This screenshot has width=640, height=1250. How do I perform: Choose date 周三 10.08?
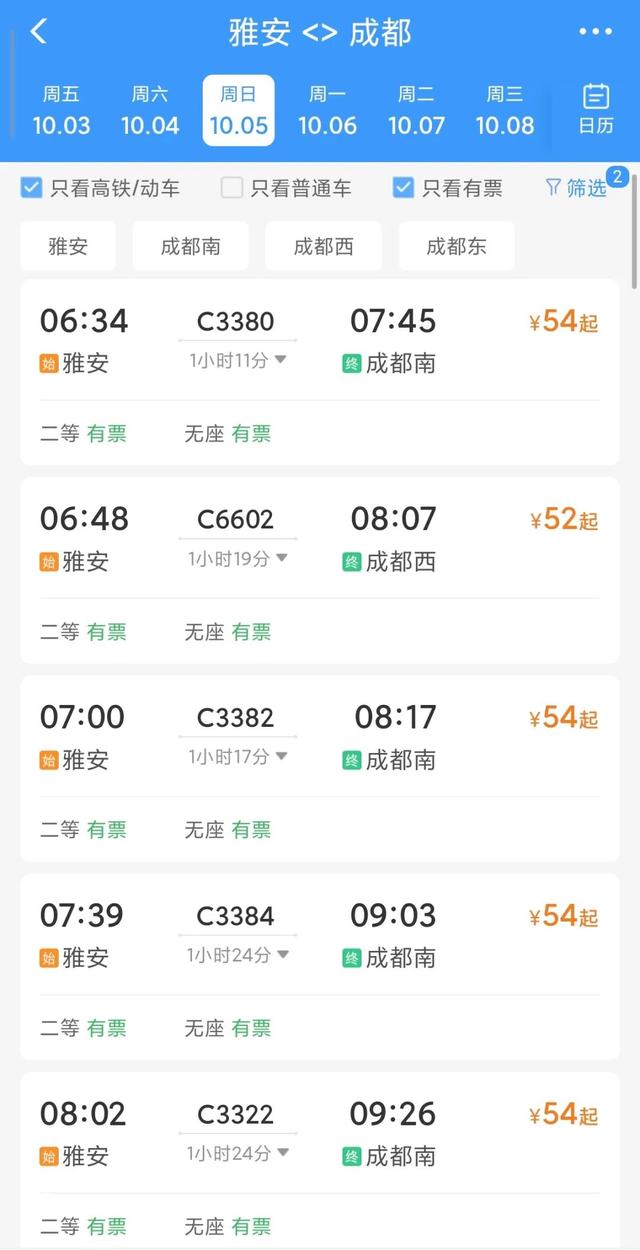coord(505,110)
